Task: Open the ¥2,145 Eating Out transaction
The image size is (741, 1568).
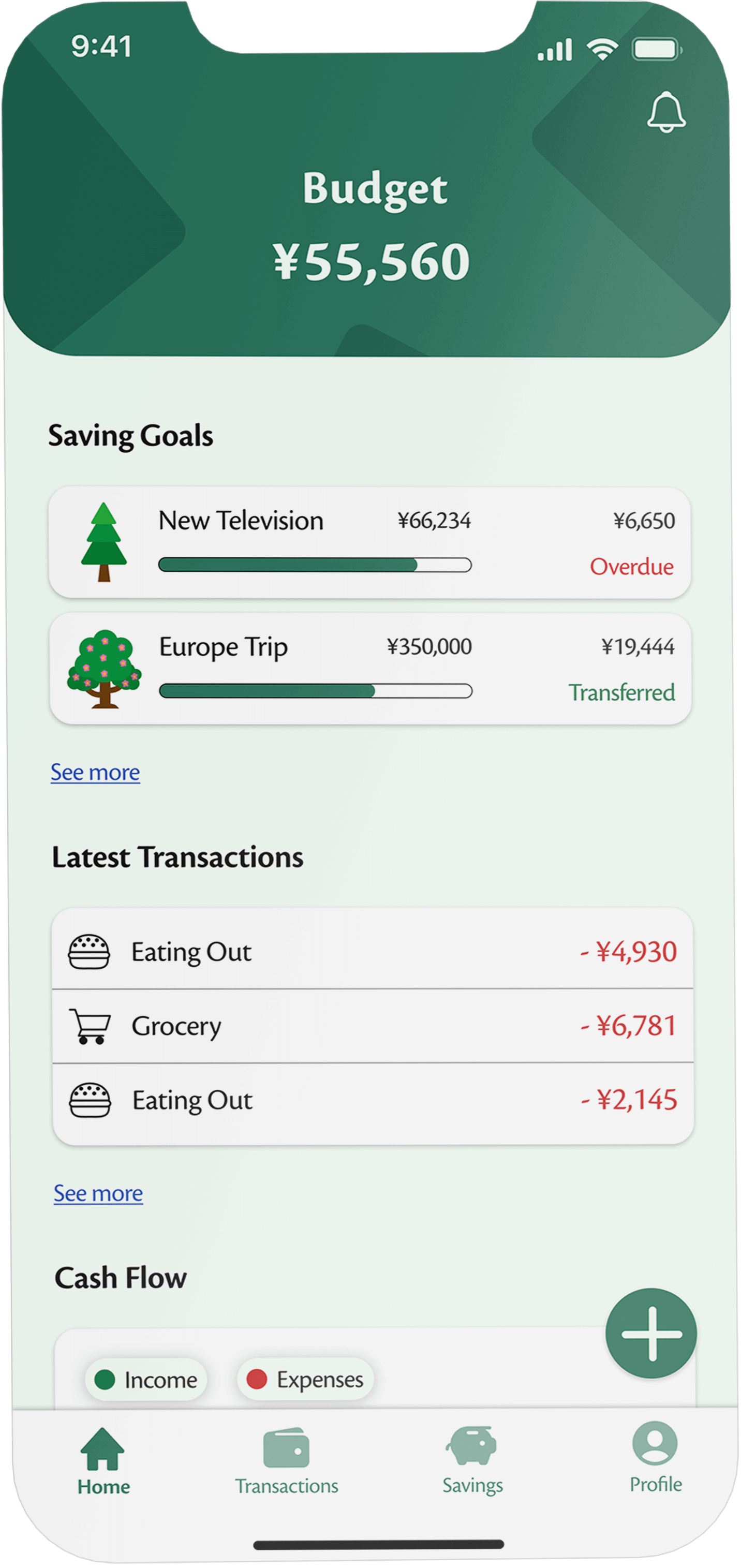Action: click(372, 1101)
